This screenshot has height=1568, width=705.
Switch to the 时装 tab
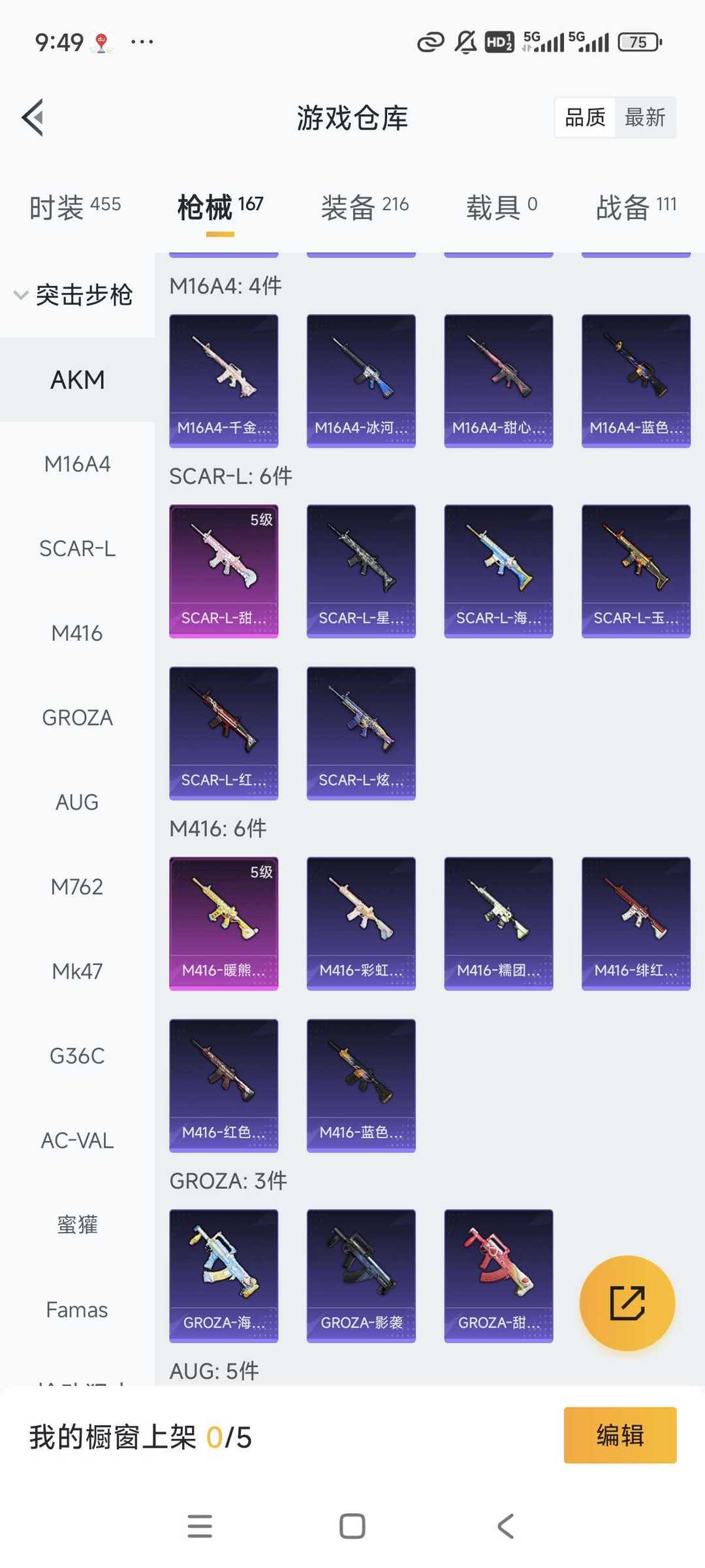point(75,208)
